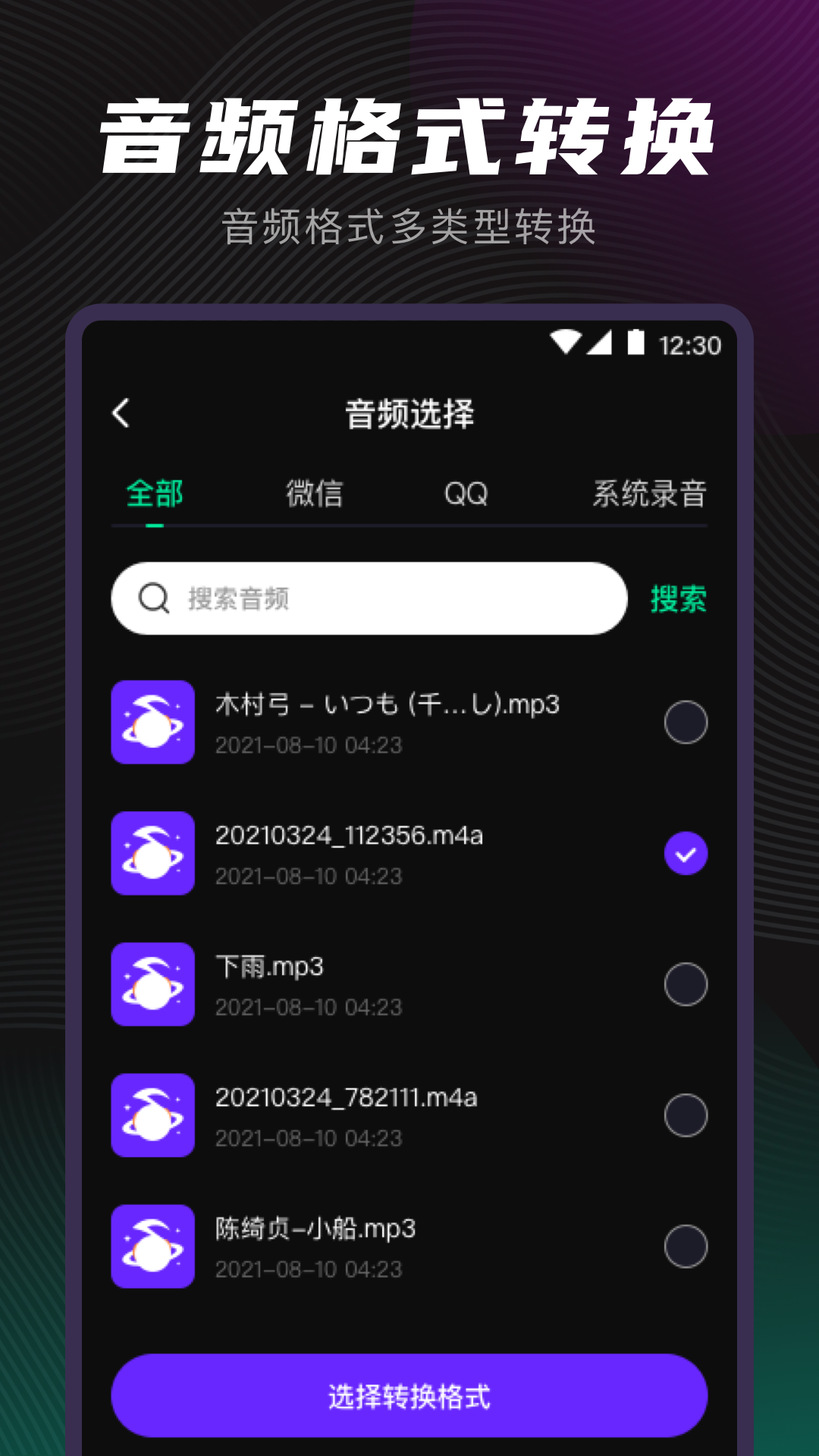Open the QQ audio tab
This screenshot has height=1456, width=819.
465,493
